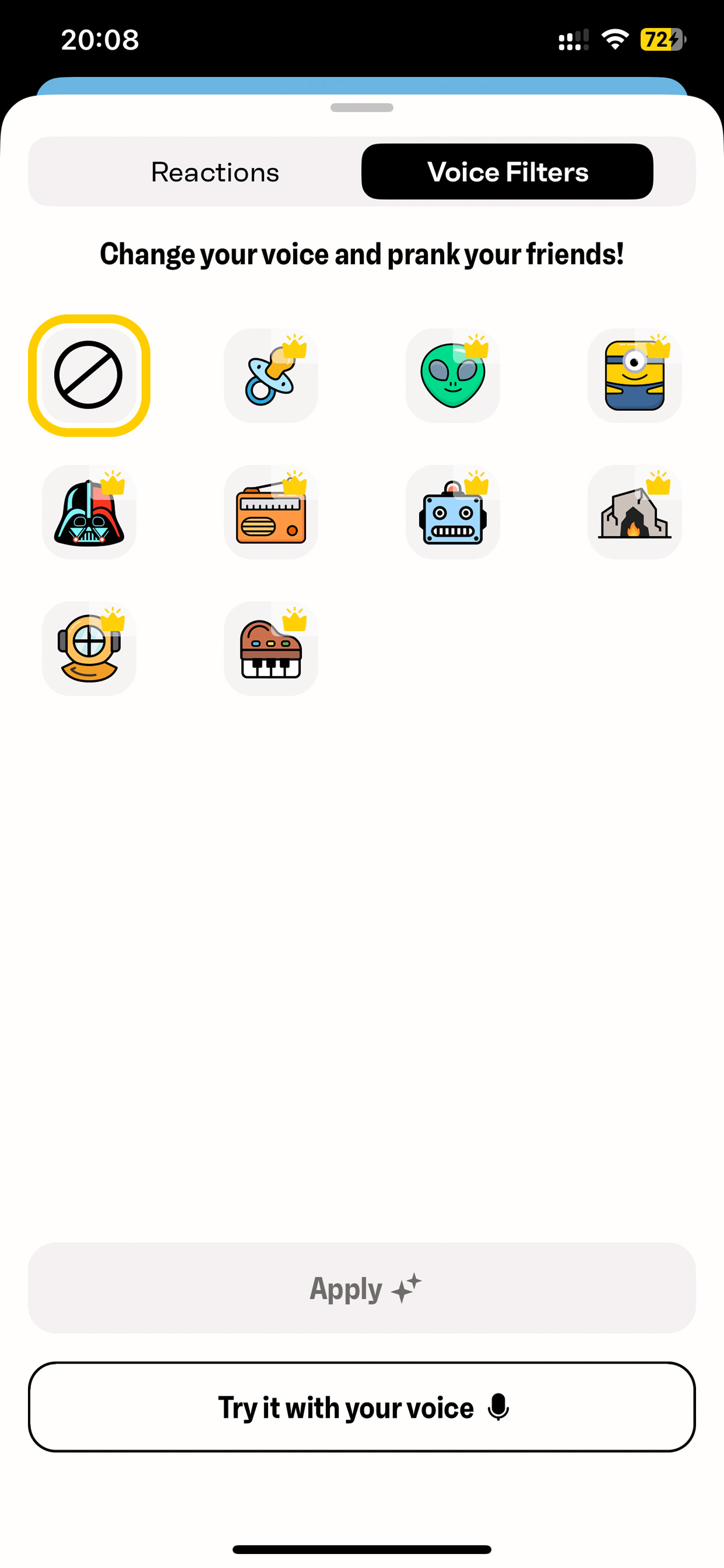Select the piano voice filter
The image size is (724, 1568).
pyautogui.click(x=271, y=648)
